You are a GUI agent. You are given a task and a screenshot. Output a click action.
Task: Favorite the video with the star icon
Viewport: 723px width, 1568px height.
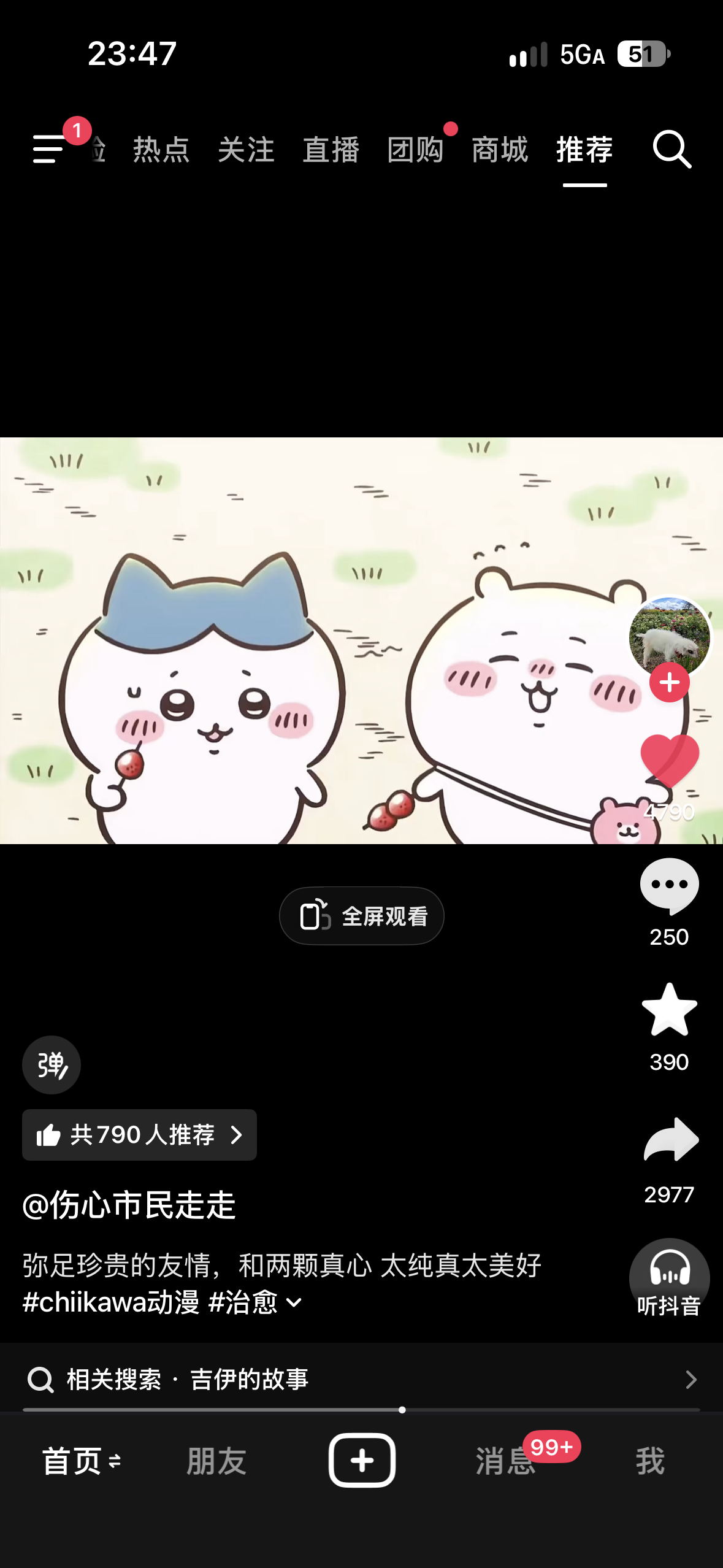pos(670,1010)
